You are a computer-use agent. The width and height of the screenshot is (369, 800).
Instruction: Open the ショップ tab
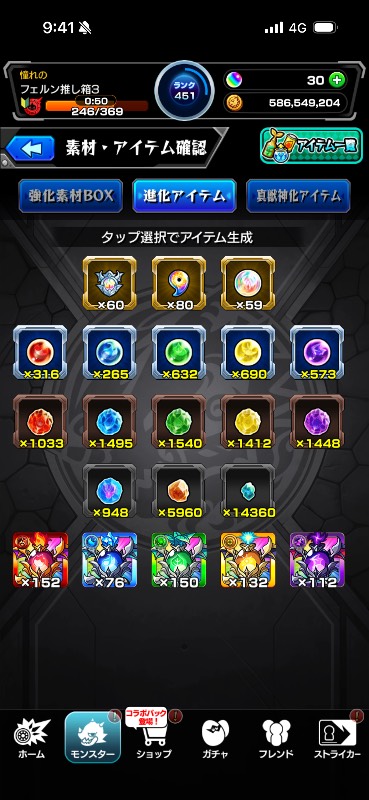tap(153, 738)
